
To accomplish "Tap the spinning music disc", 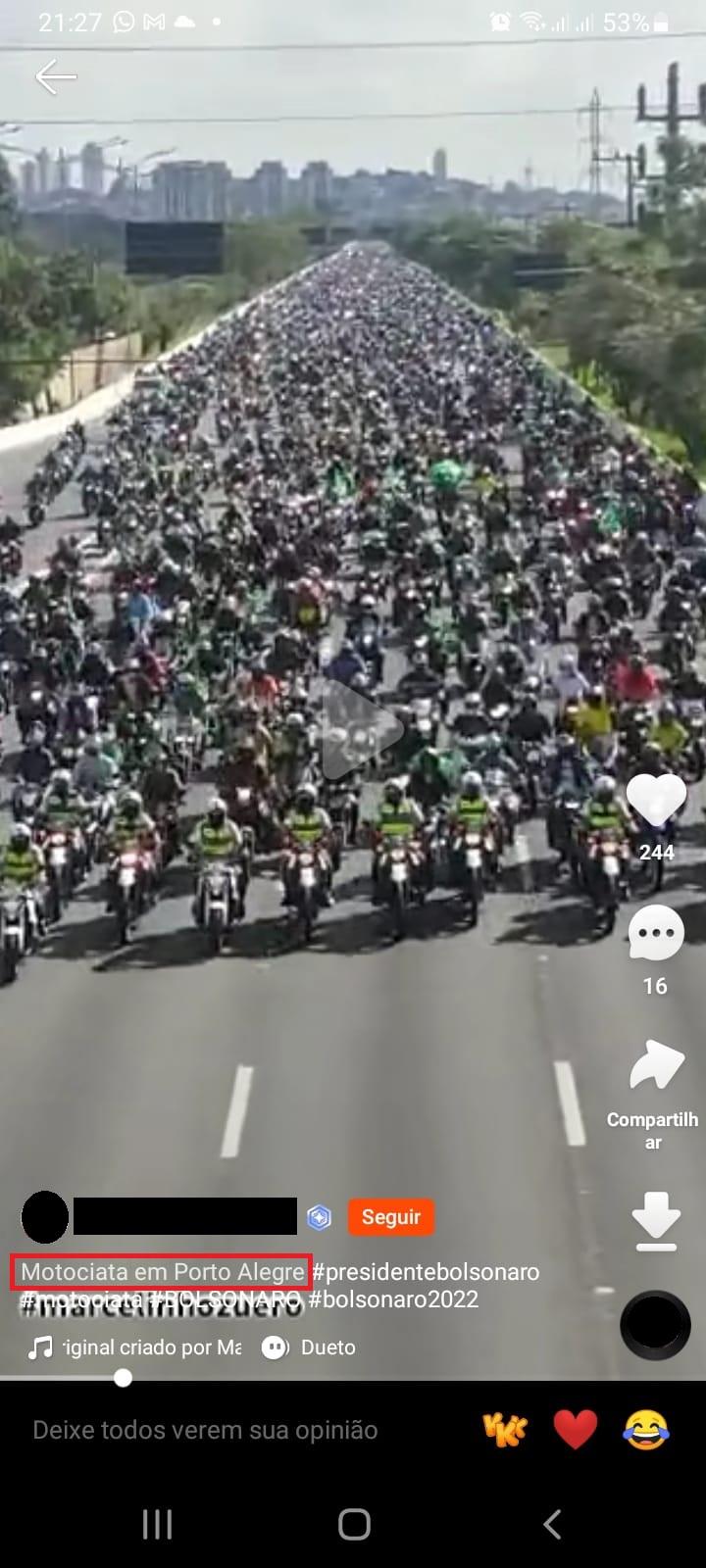I will click(x=655, y=1325).
